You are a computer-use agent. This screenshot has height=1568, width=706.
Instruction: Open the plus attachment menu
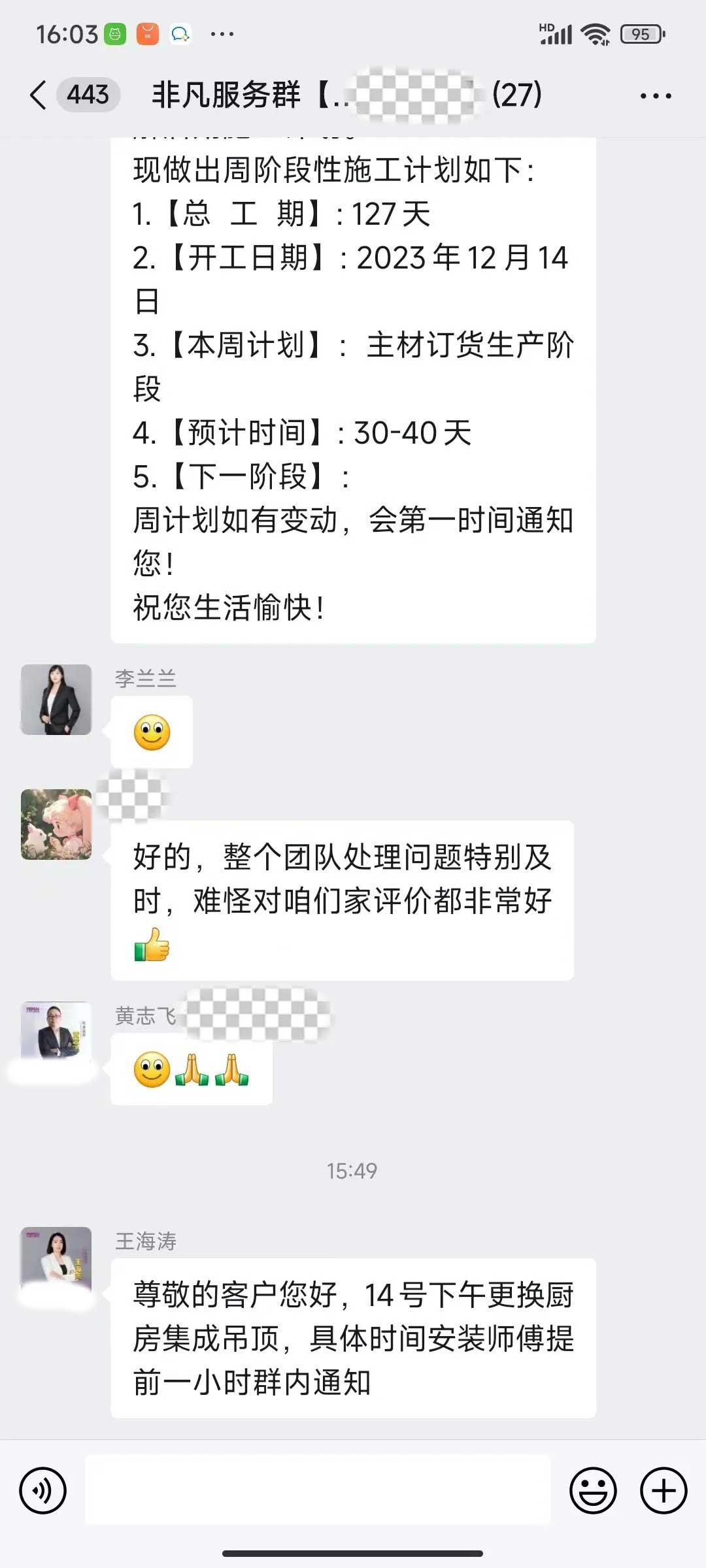[x=664, y=1490]
